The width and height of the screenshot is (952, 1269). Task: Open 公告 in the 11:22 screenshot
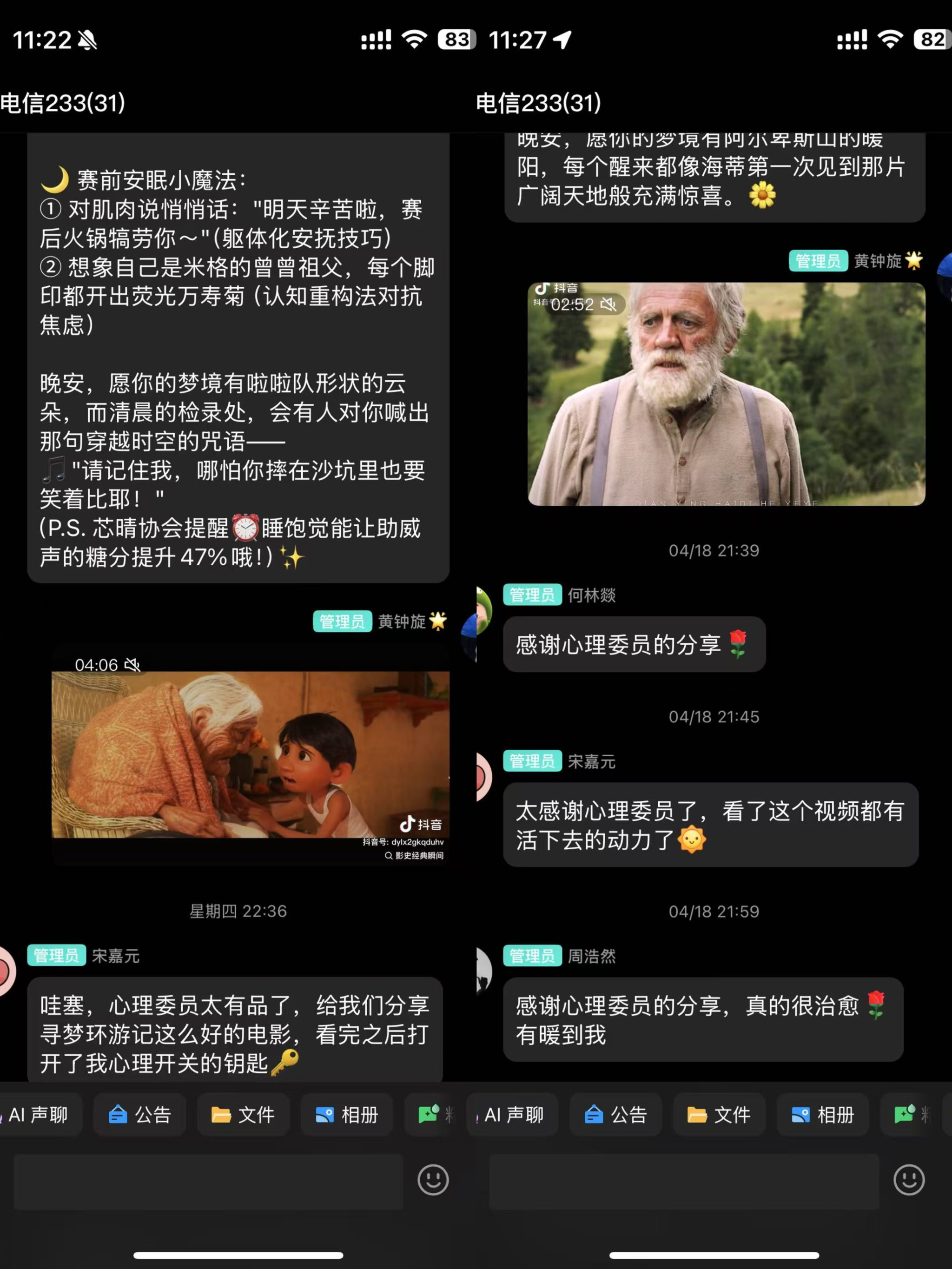[139, 1115]
